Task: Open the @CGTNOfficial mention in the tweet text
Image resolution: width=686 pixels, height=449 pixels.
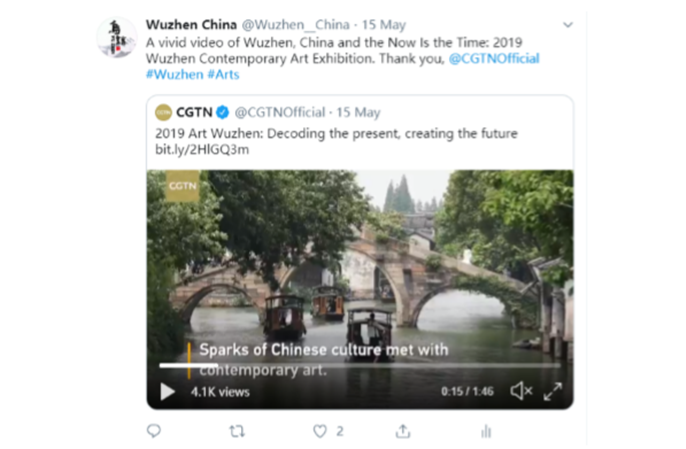Action: pyautogui.click(x=493, y=58)
